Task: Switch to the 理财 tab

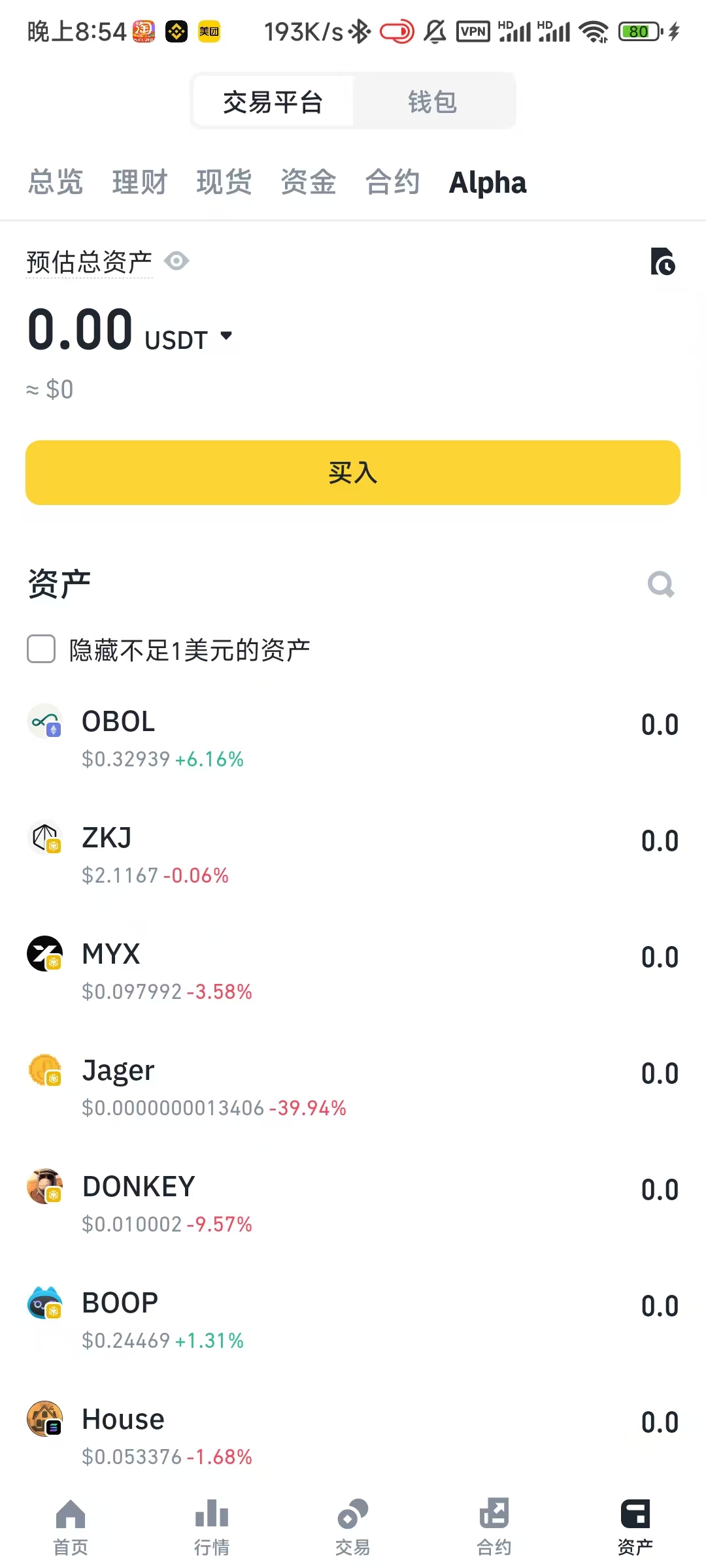Action: (140, 182)
